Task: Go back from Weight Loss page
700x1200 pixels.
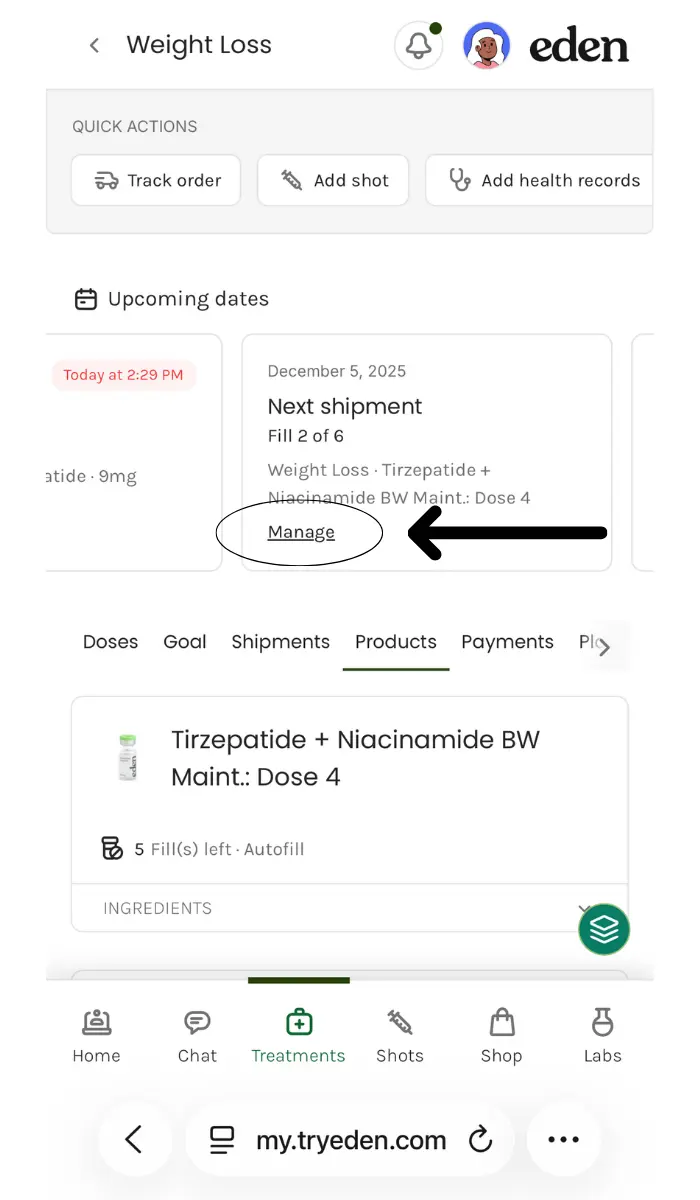Action: click(94, 46)
